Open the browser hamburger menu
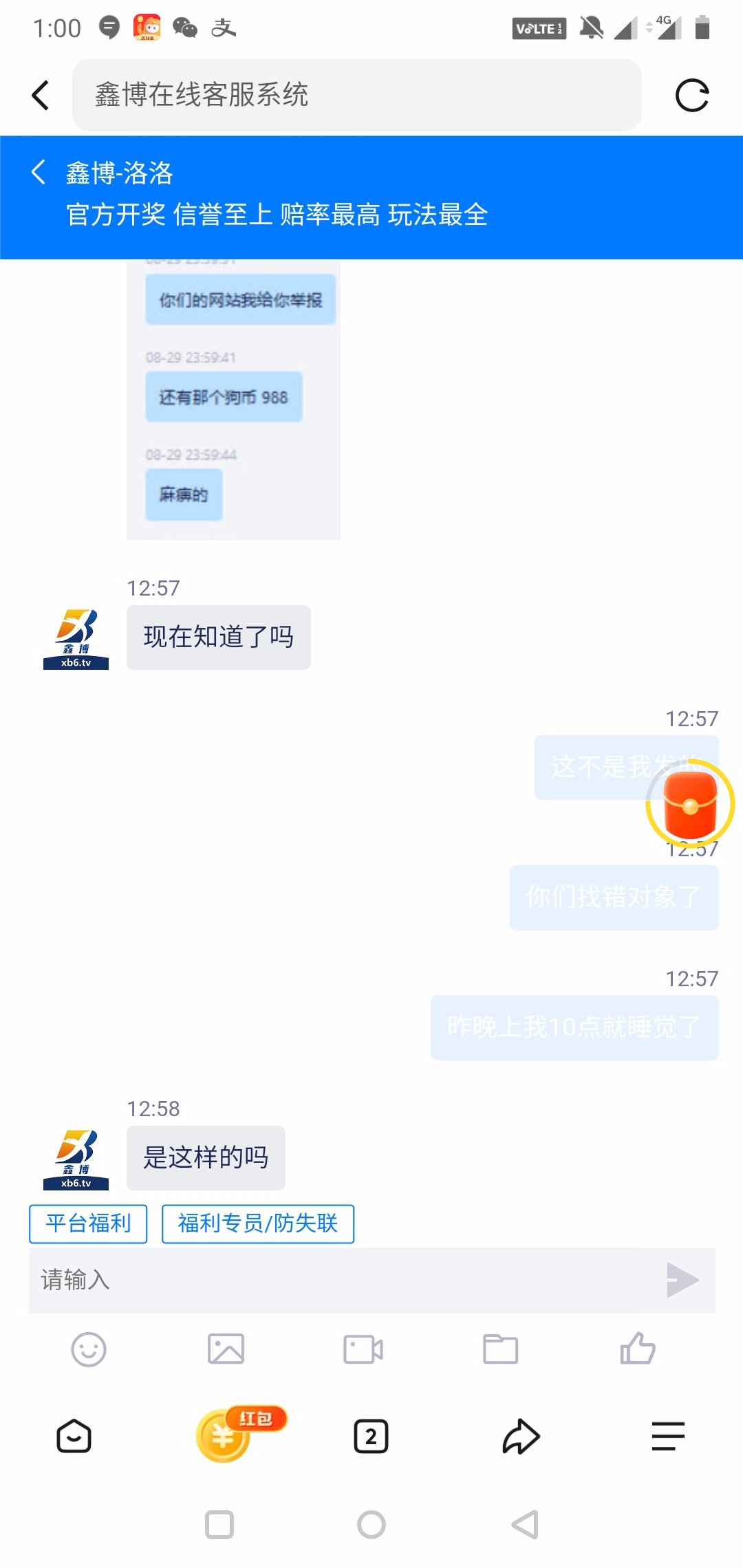This screenshot has height=1568, width=743. tap(668, 1436)
